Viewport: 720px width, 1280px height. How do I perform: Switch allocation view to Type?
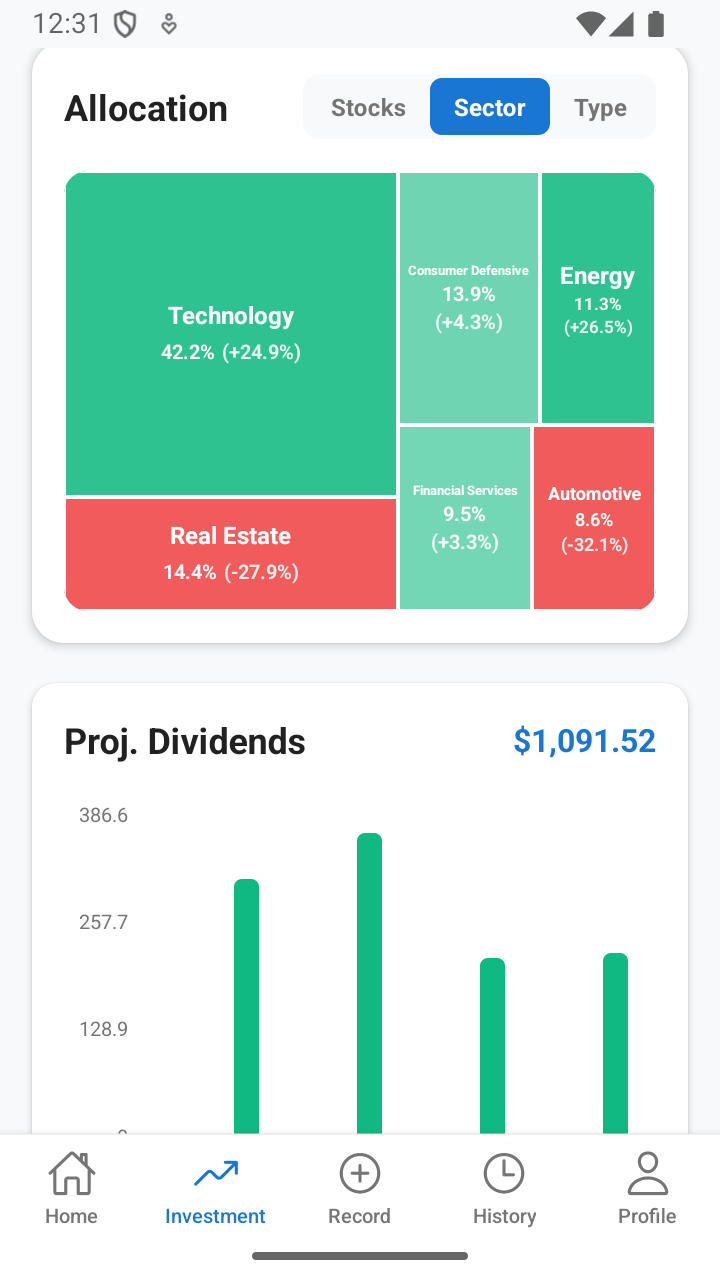tap(600, 106)
